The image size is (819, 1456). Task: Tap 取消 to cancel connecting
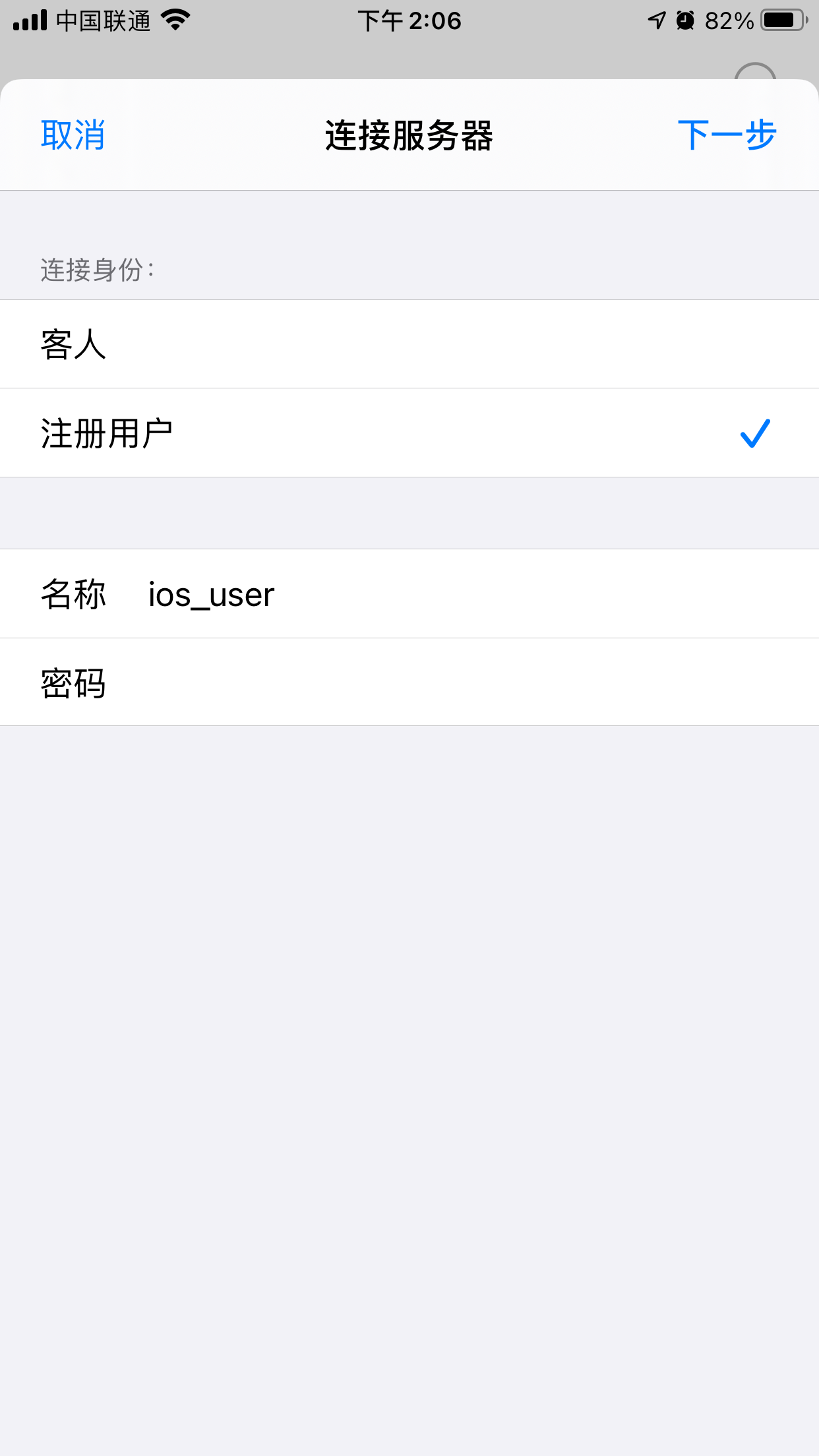73,135
